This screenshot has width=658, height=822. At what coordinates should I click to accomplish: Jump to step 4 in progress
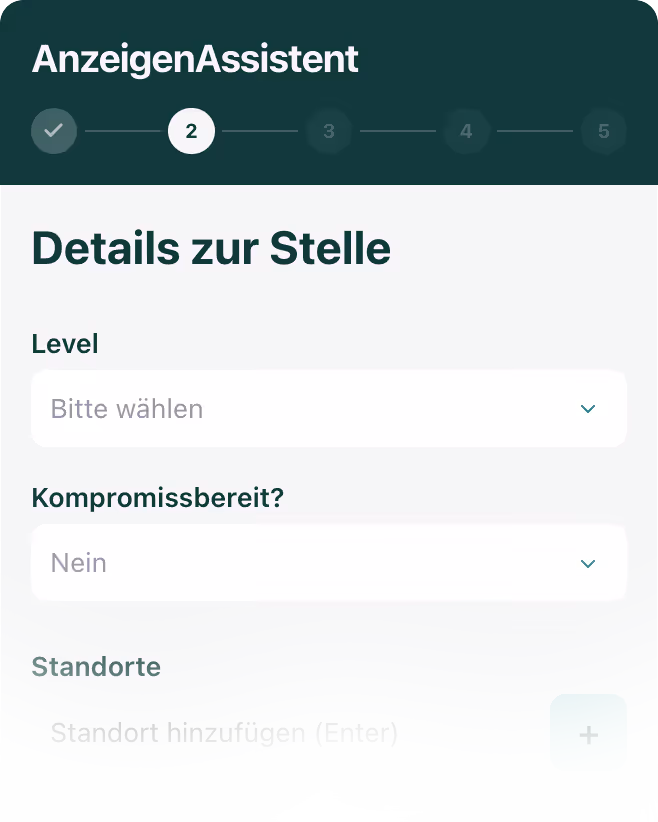click(x=466, y=131)
